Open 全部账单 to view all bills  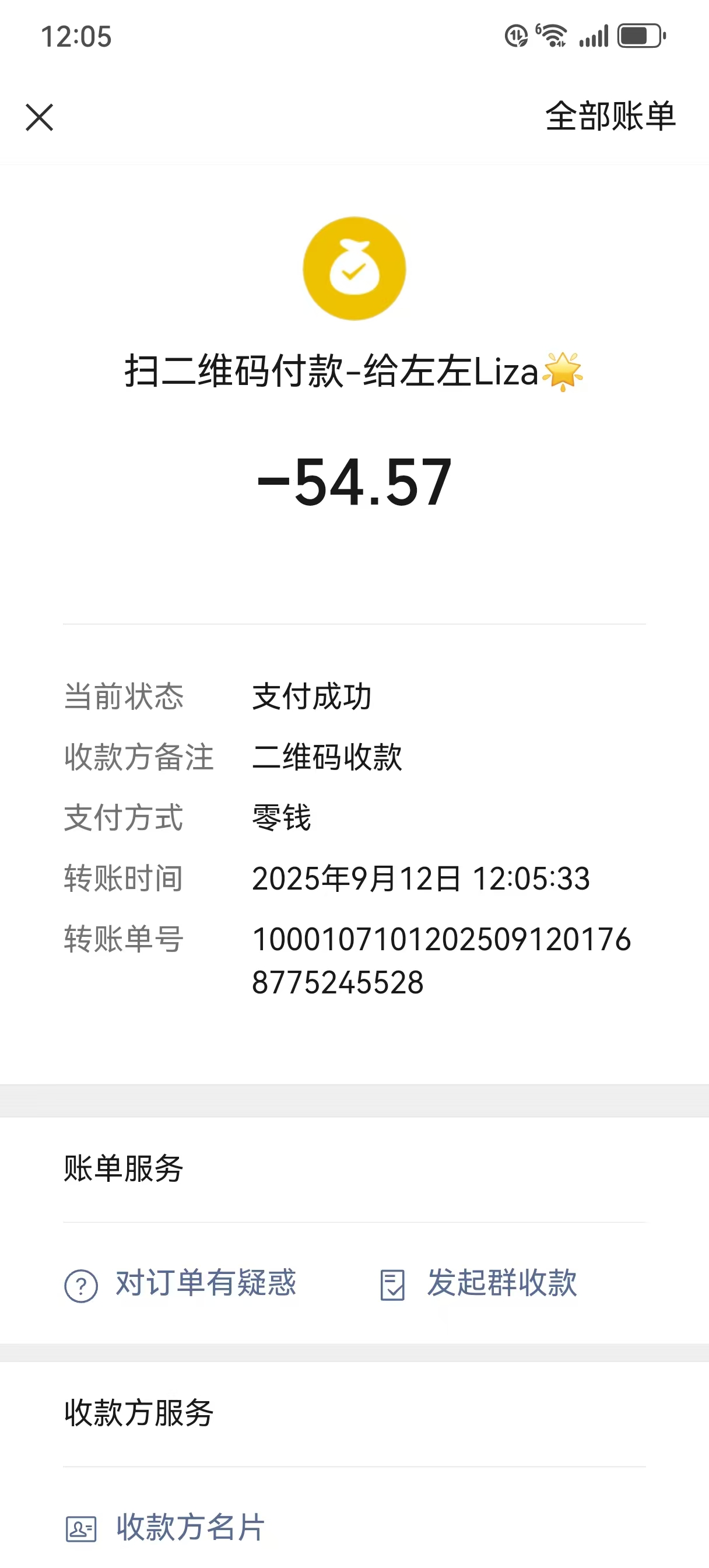coord(610,116)
